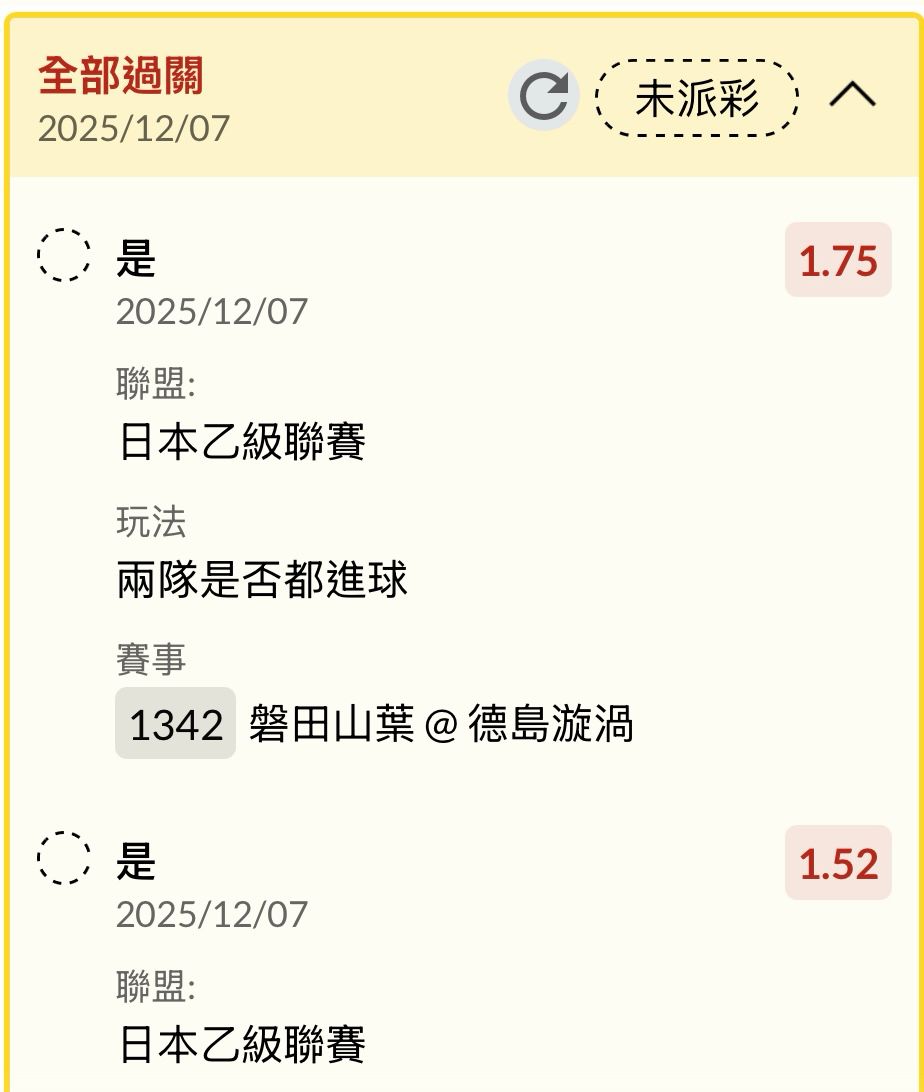Refresh the 全部過關 bet slip status
The height and width of the screenshot is (1092, 924).
[x=544, y=96]
